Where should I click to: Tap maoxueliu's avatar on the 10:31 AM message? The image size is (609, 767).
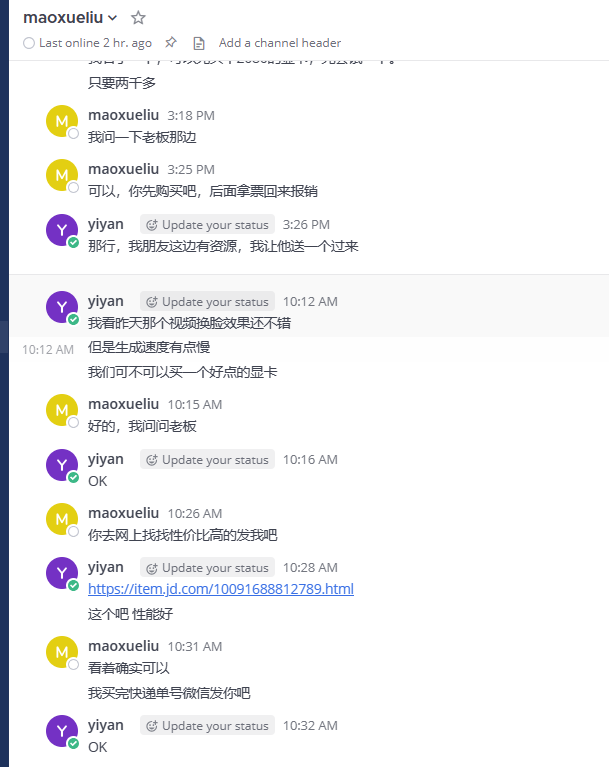coord(62,653)
